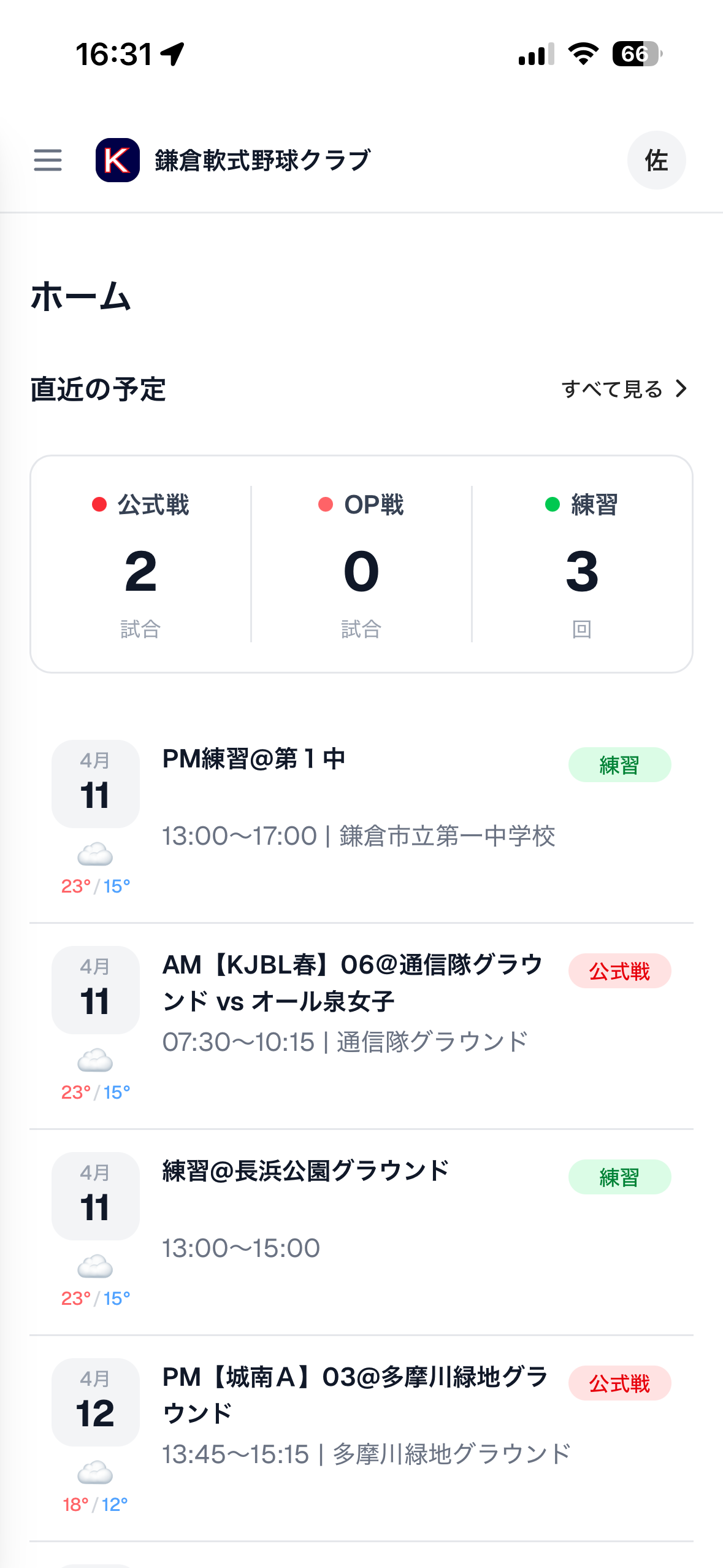
Task: Open the hamburger navigation menu
Action: point(48,160)
